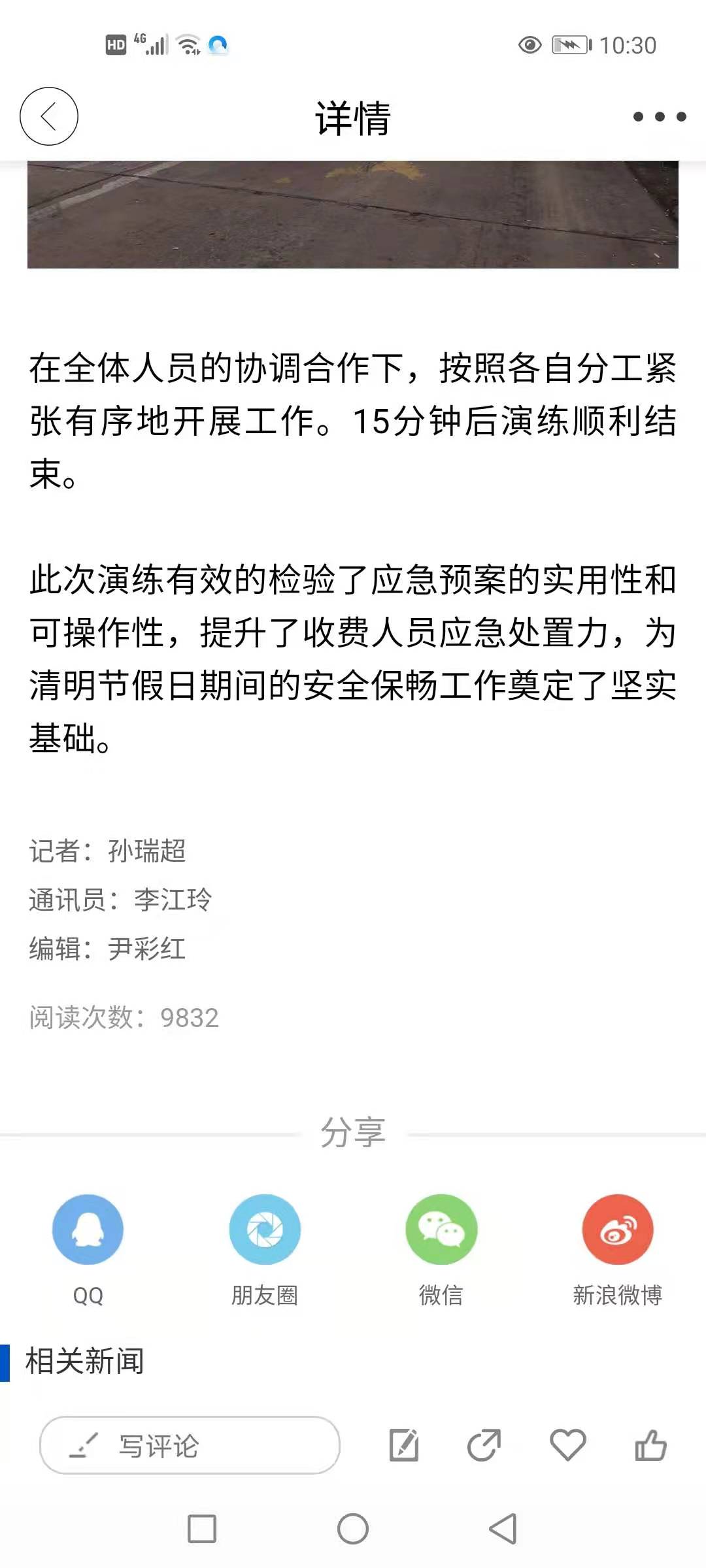Viewport: 706px width, 1568px height.
Task: Tap the 写评论 comment field
Action: point(190,1445)
